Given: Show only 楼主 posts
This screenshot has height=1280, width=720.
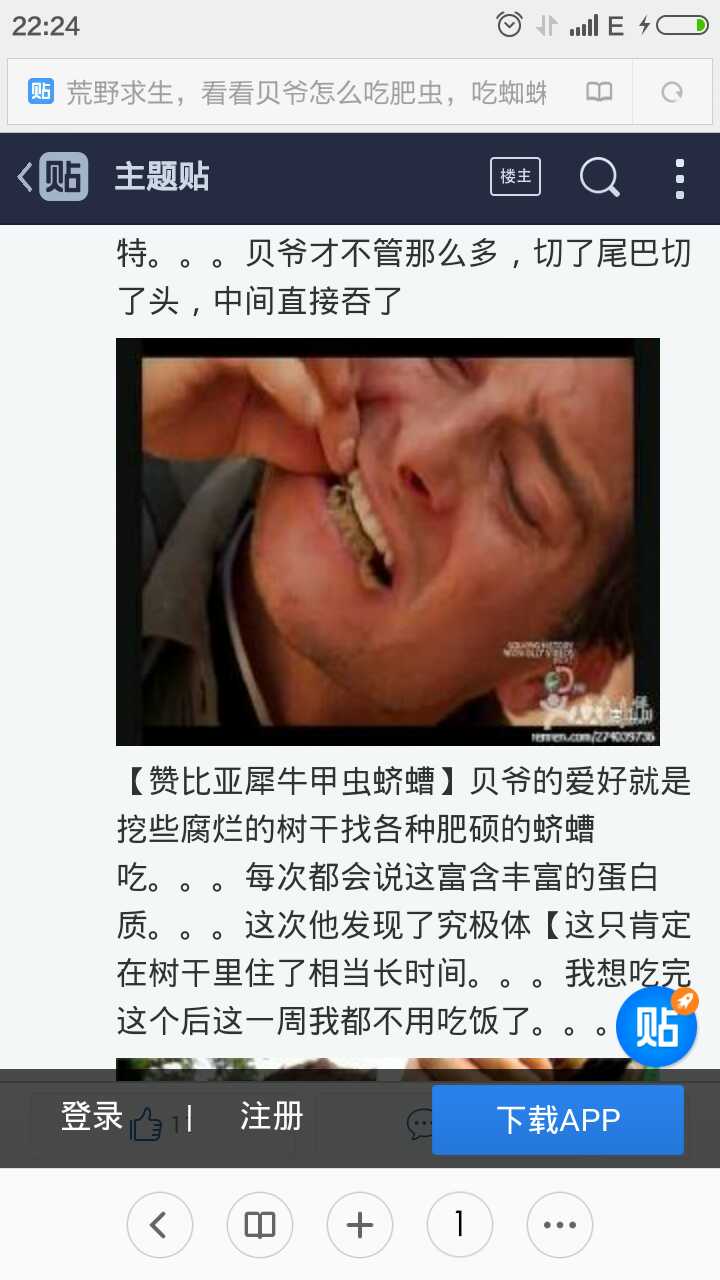Looking at the screenshot, I should (x=515, y=177).
